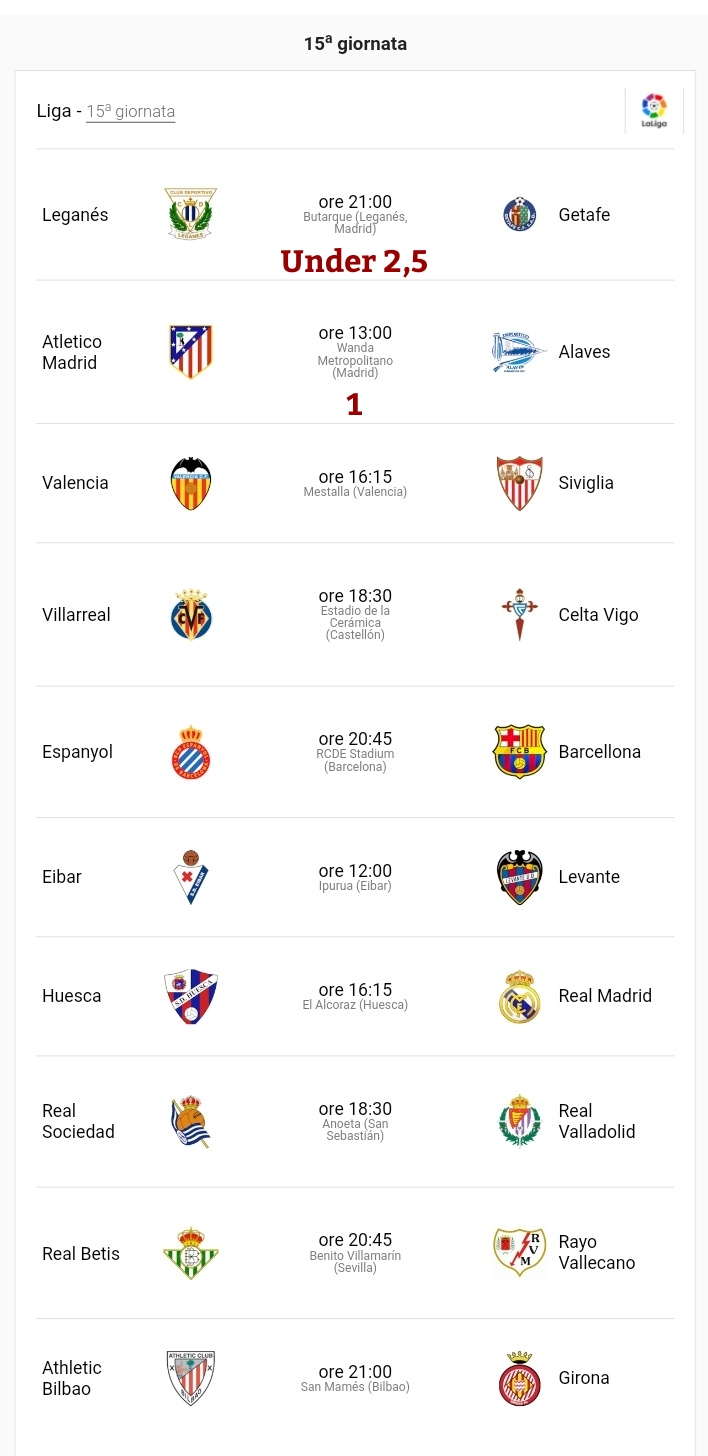Open the underlined 15ª giornata link
The width and height of the screenshot is (708, 1456).
[x=130, y=111]
